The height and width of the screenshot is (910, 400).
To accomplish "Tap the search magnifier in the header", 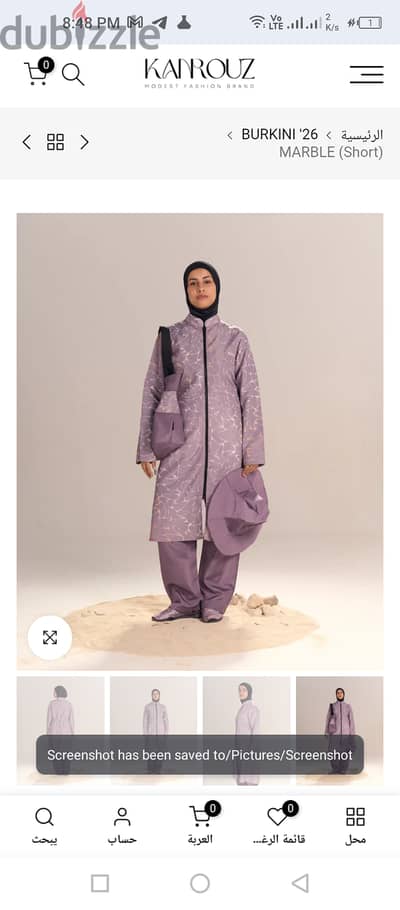I will pos(73,75).
